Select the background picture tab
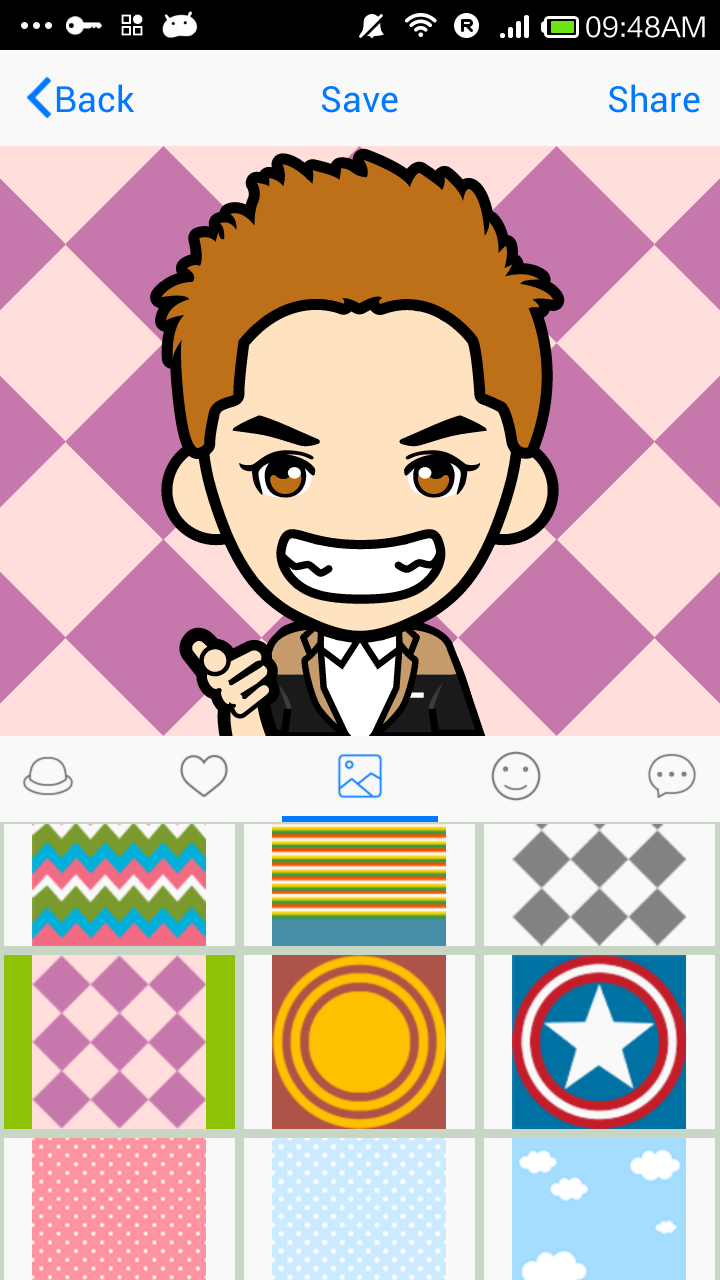This screenshot has height=1280, width=720. click(x=360, y=776)
